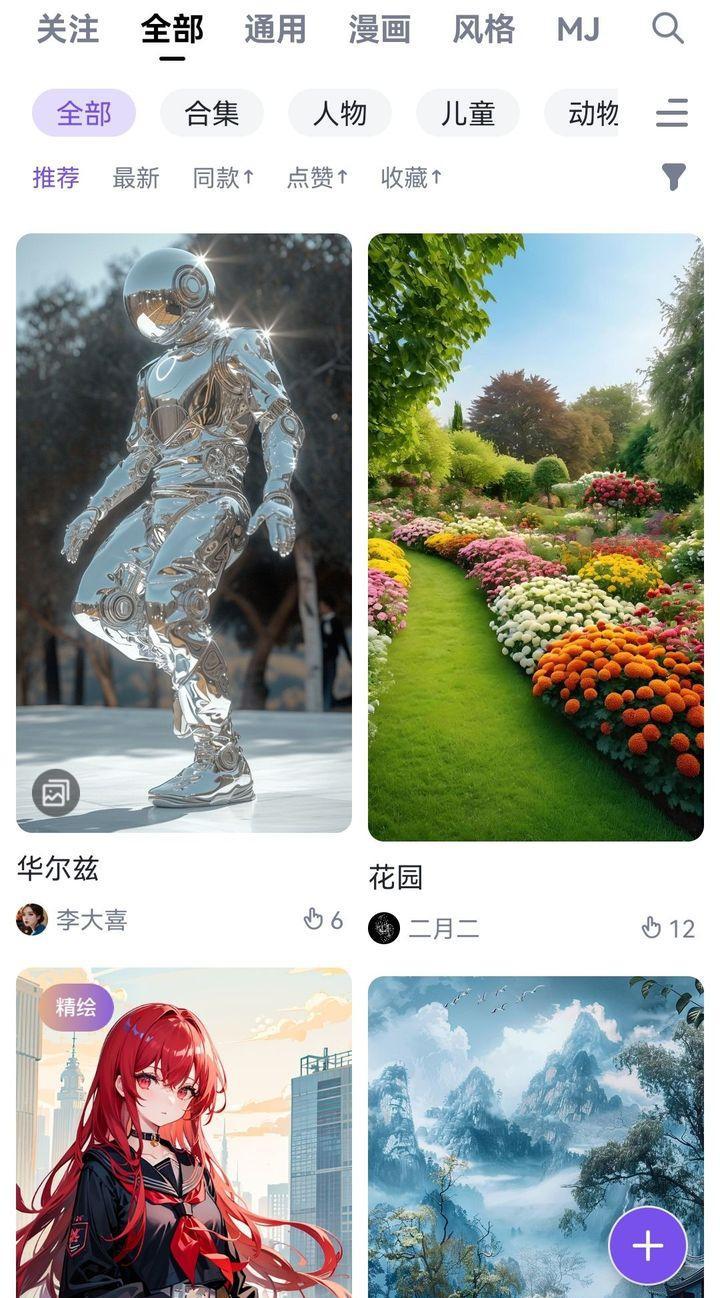Image resolution: width=720 pixels, height=1298 pixels.
Task: Switch to the 漫画 tab
Action: coord(379,29)
